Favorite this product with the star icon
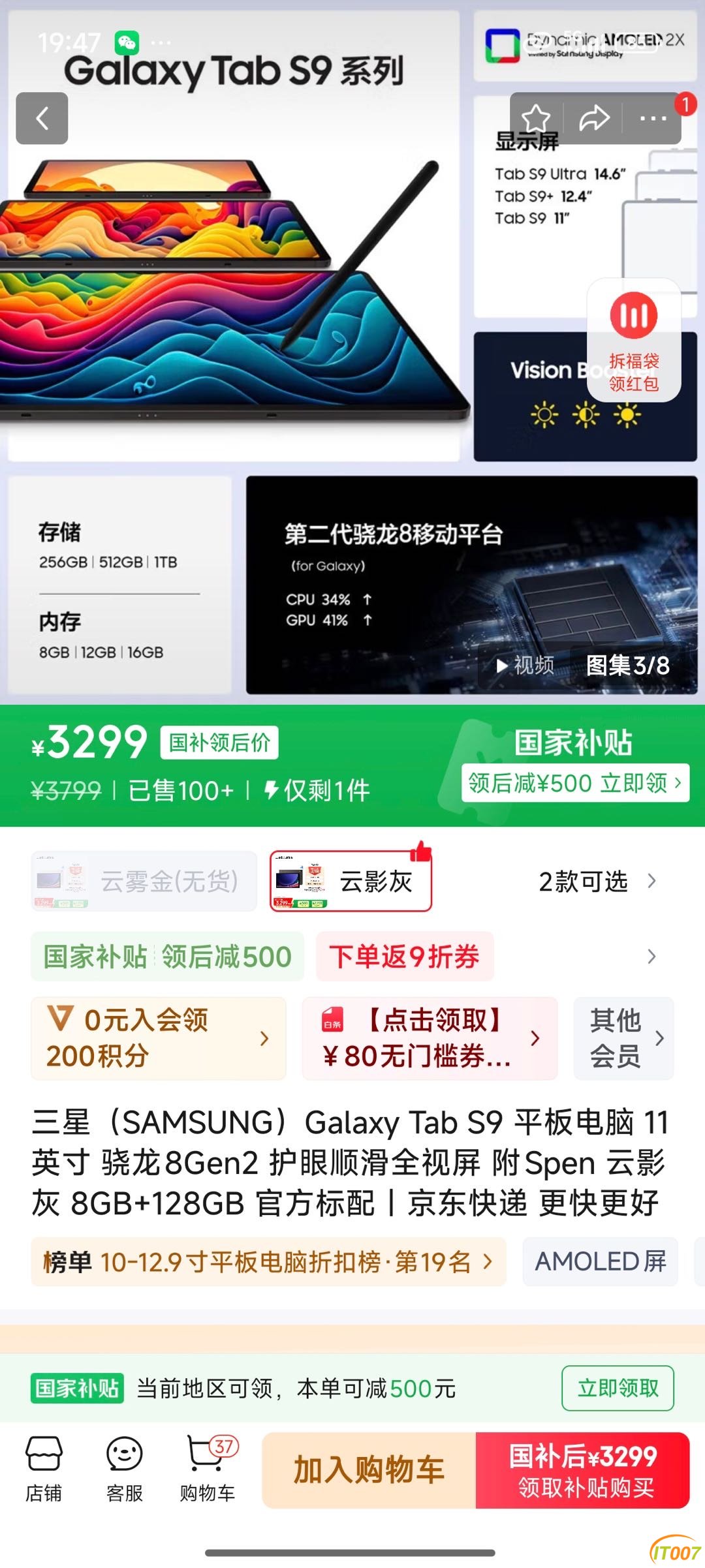 (536, 118)
